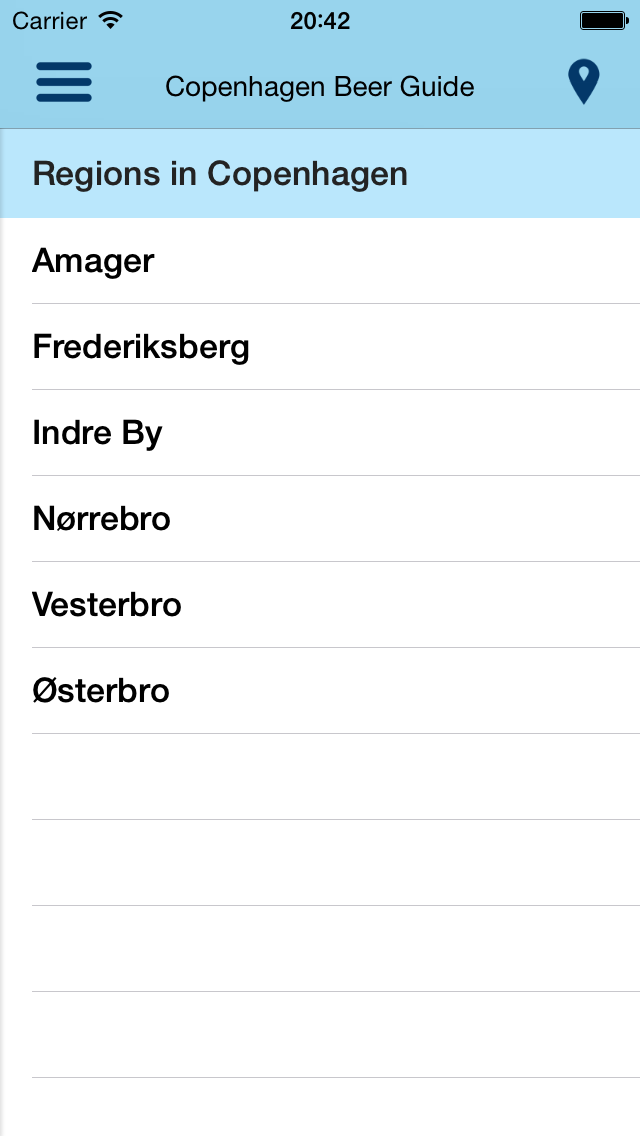
Task: Choose Indre By from the list
Action: (x=320, y=433)
